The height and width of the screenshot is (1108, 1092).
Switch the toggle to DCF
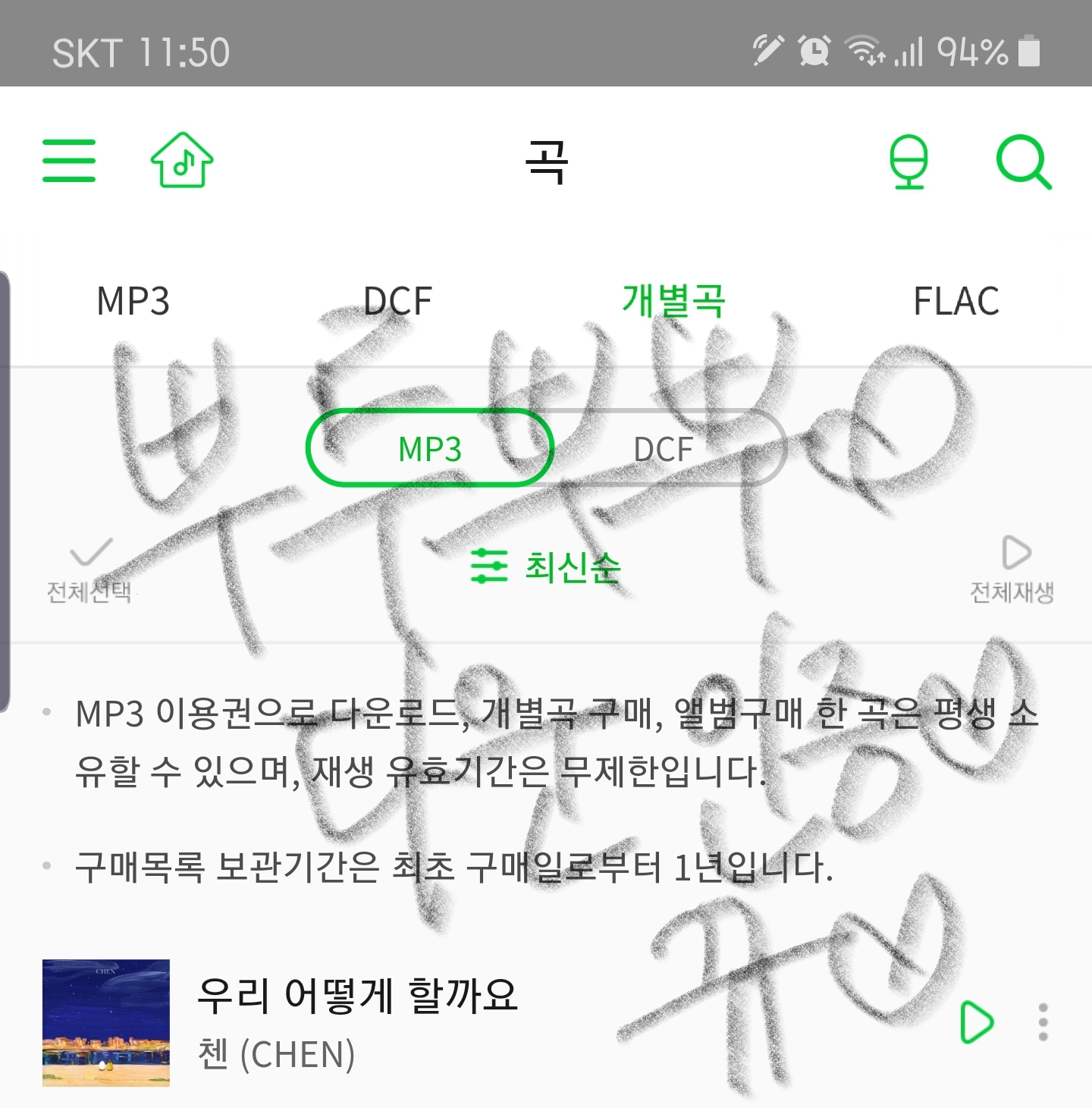click(665, 449)
